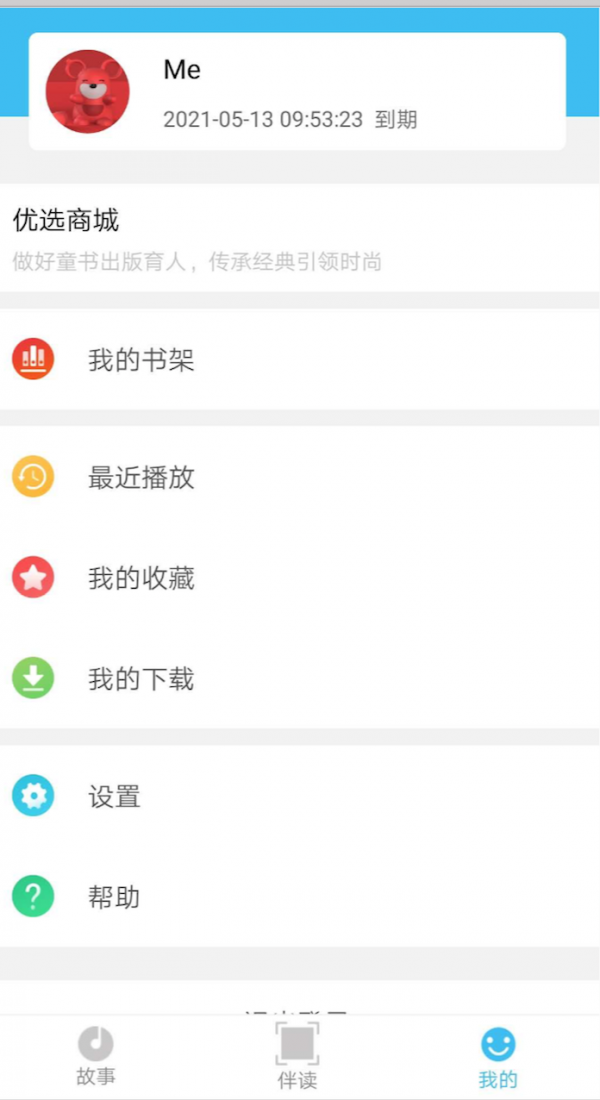Open 优选商城 store
The height and width of the screenshot is (1100, 600).
coord(299,238)
